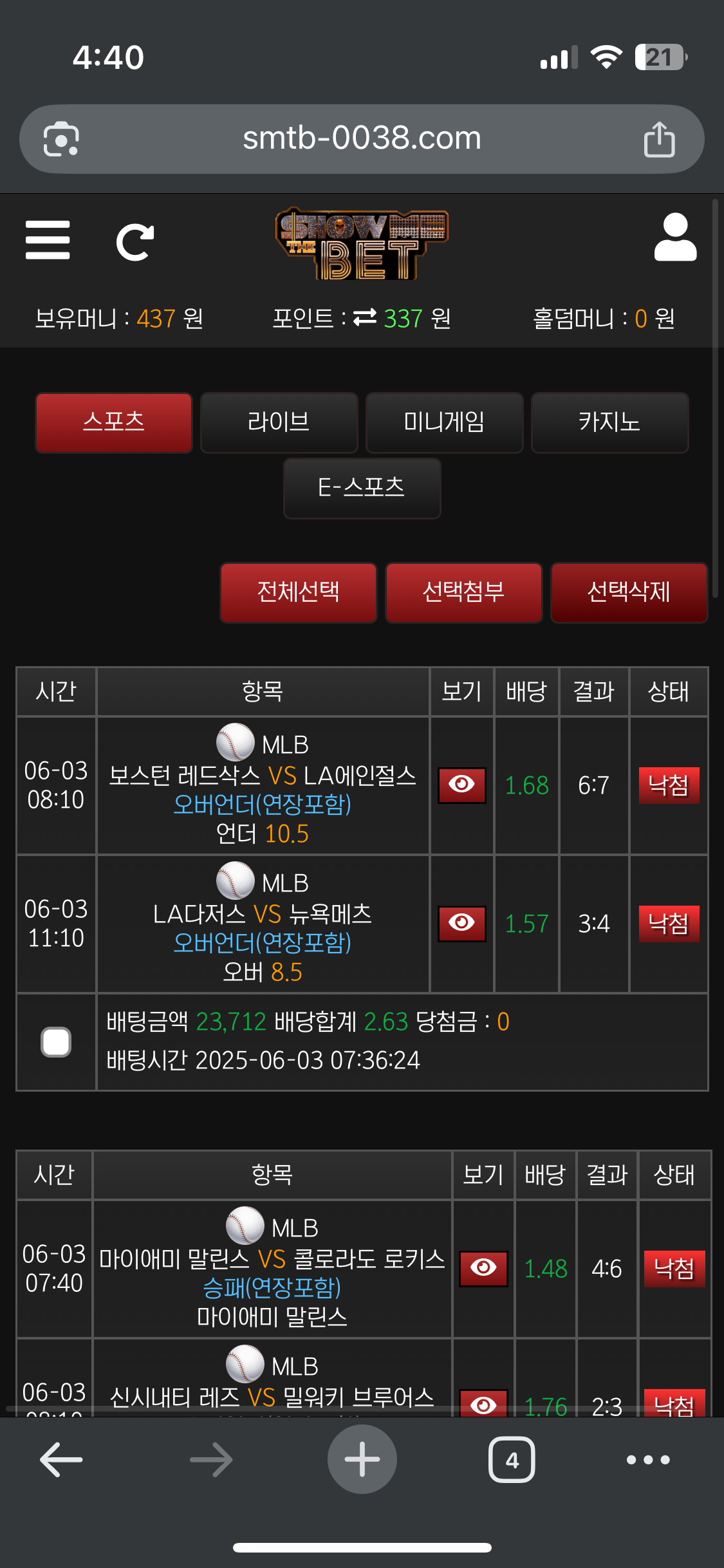The image size is (724, 1568).
Task: Switch to the 미니게임 tab
Action: click(444, 422)
